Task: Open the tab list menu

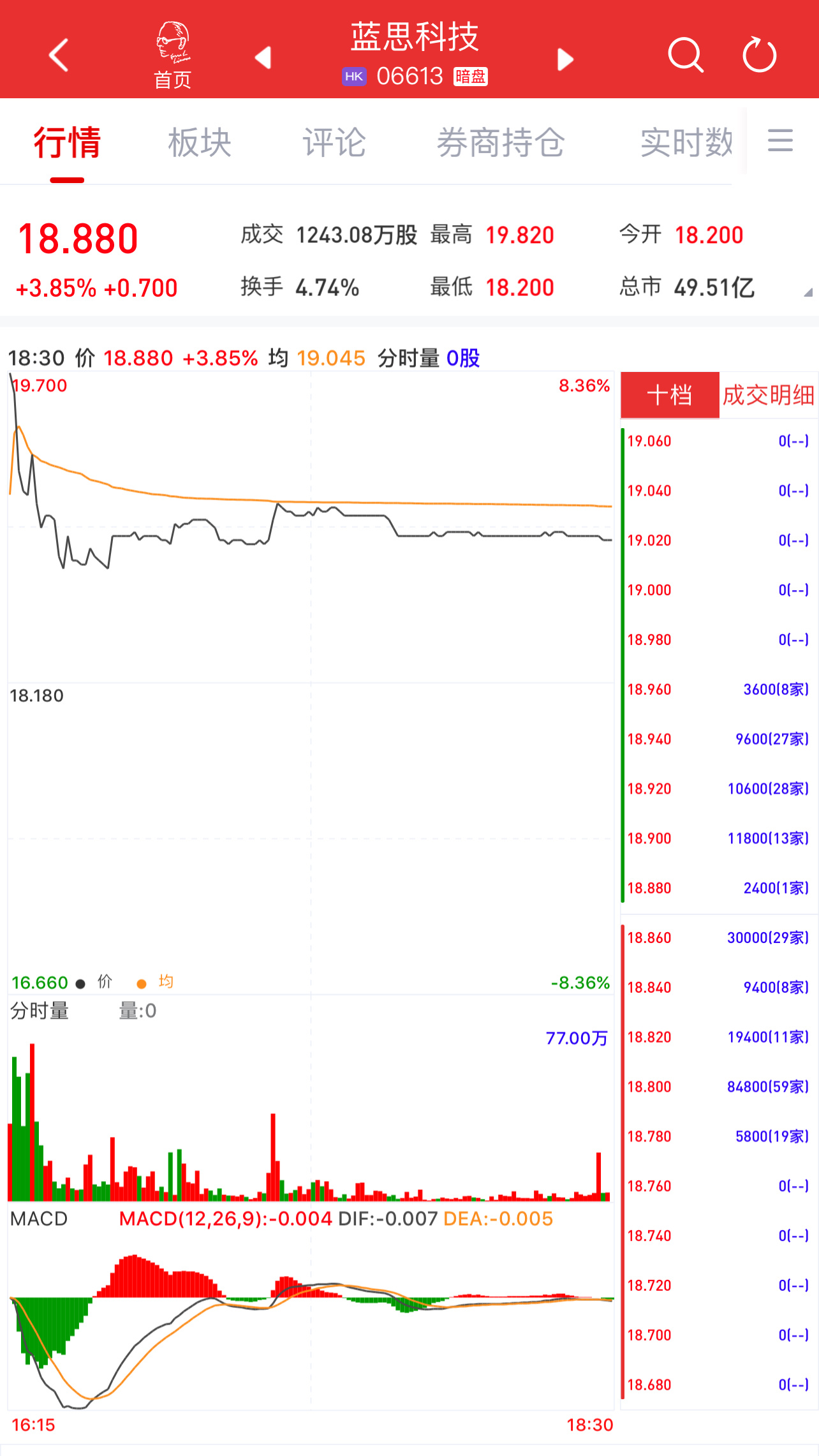Action: (780, 140)
